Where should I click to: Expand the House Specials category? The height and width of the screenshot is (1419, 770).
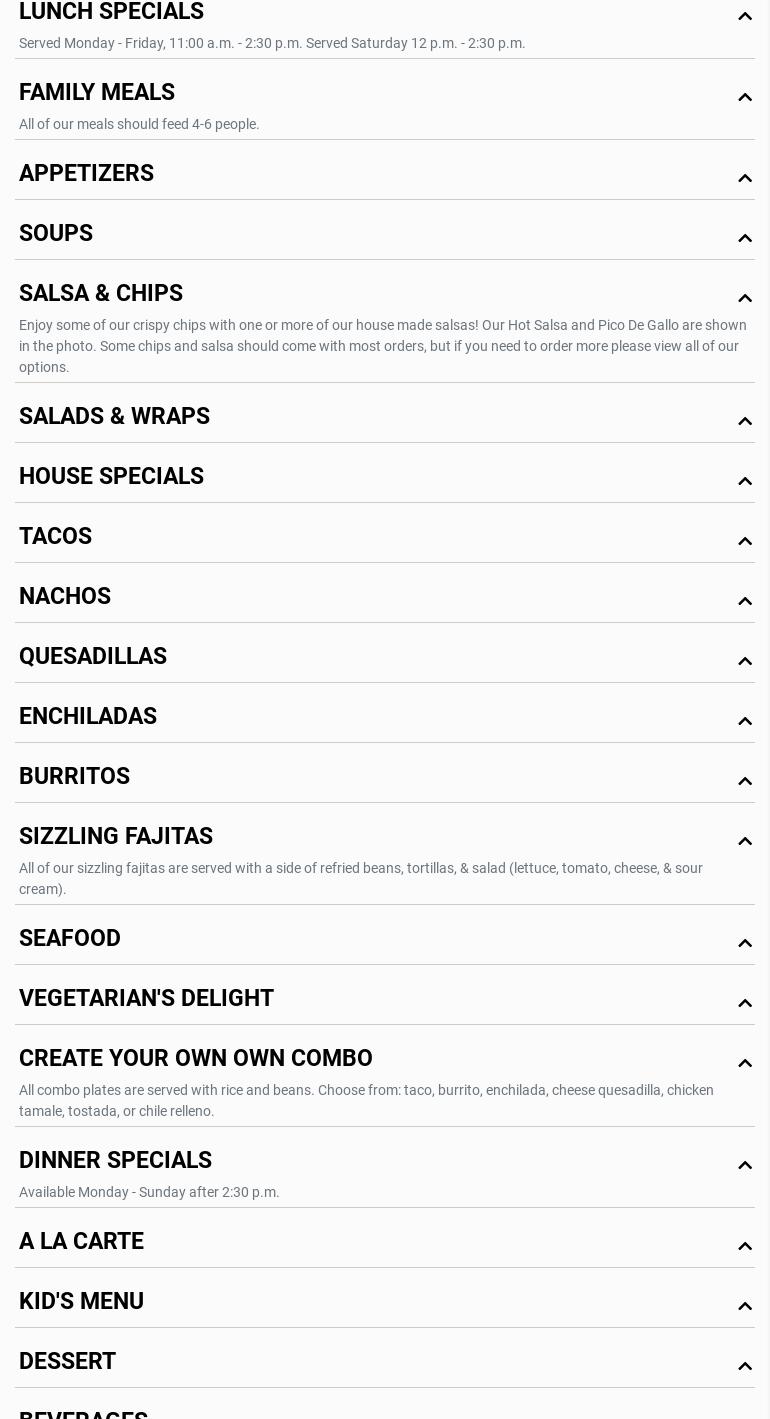[111, 476]
